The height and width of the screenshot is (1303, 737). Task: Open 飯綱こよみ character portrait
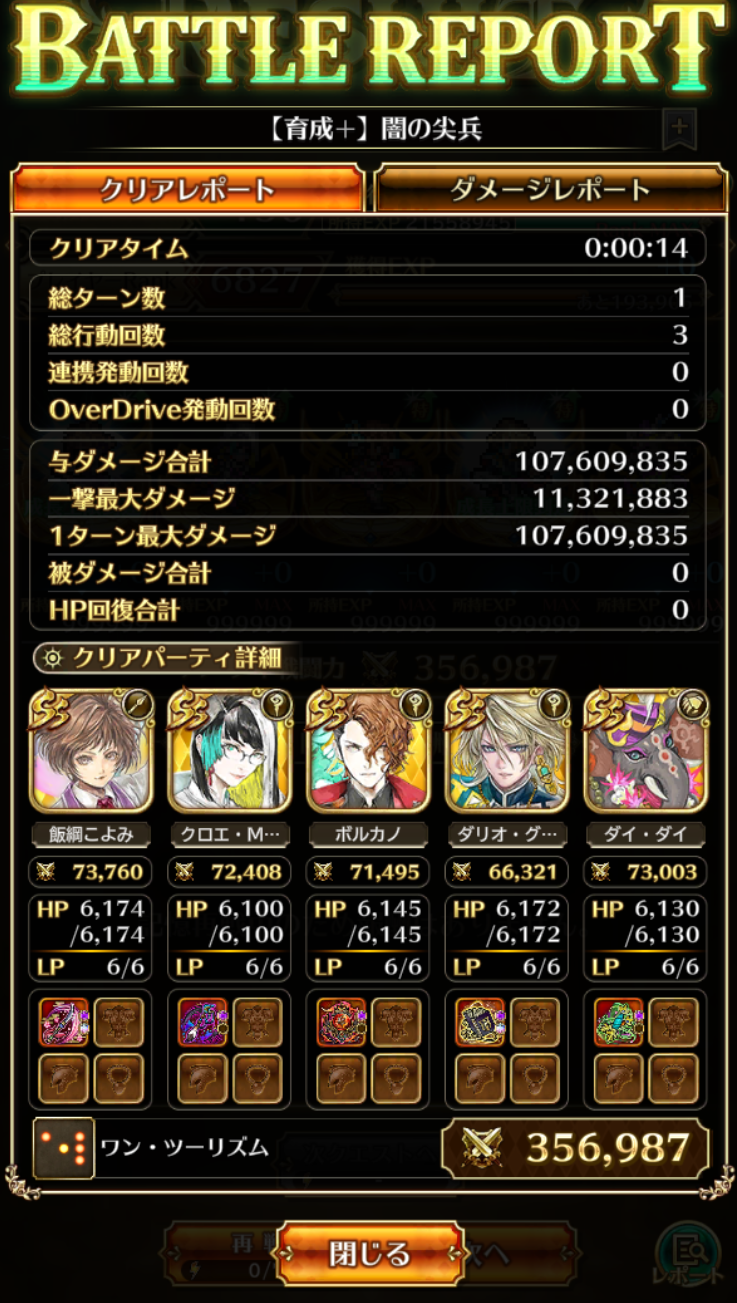point(91,751)
